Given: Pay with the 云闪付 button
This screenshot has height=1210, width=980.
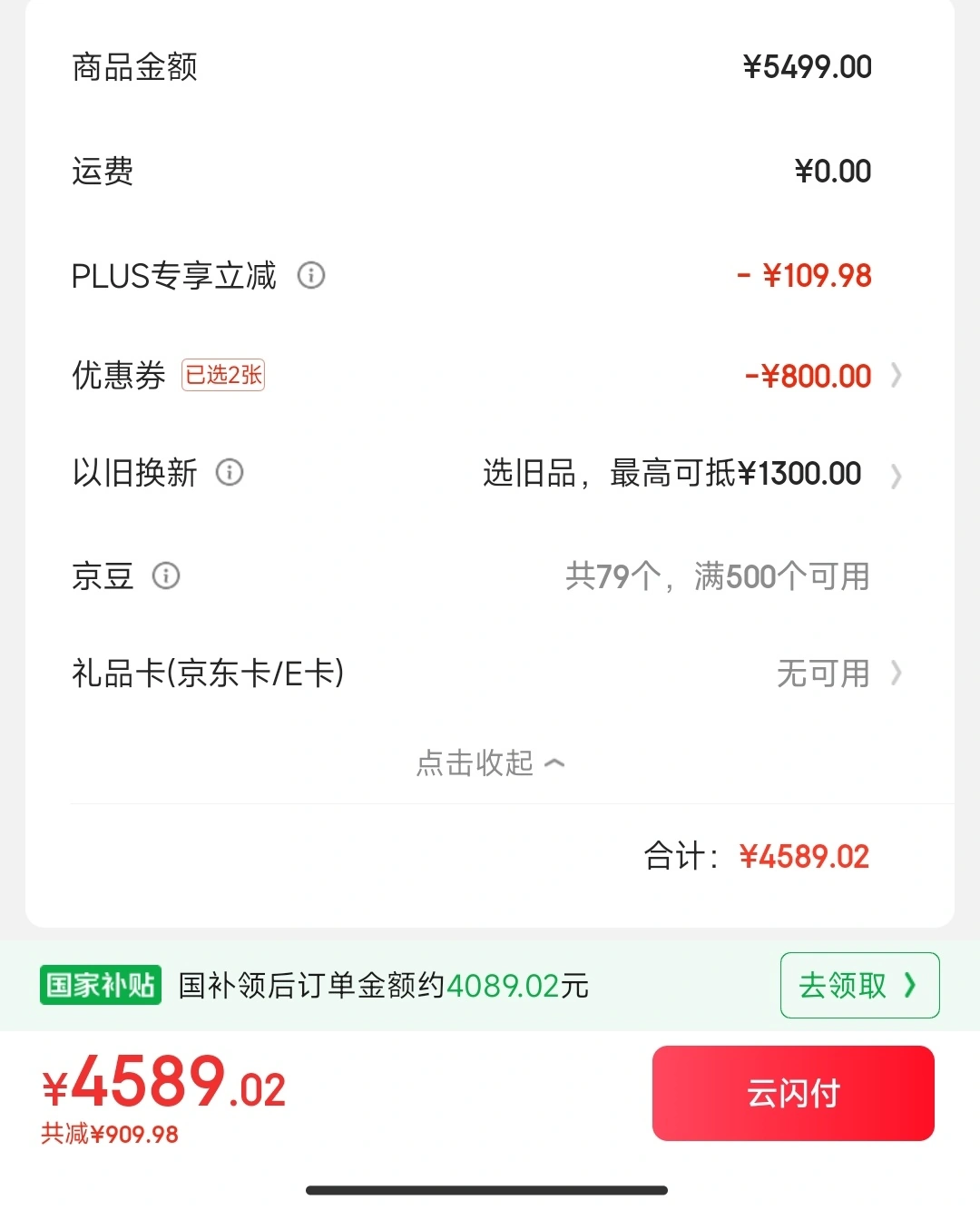Looking at the screenshot, I should point(793,1093).
